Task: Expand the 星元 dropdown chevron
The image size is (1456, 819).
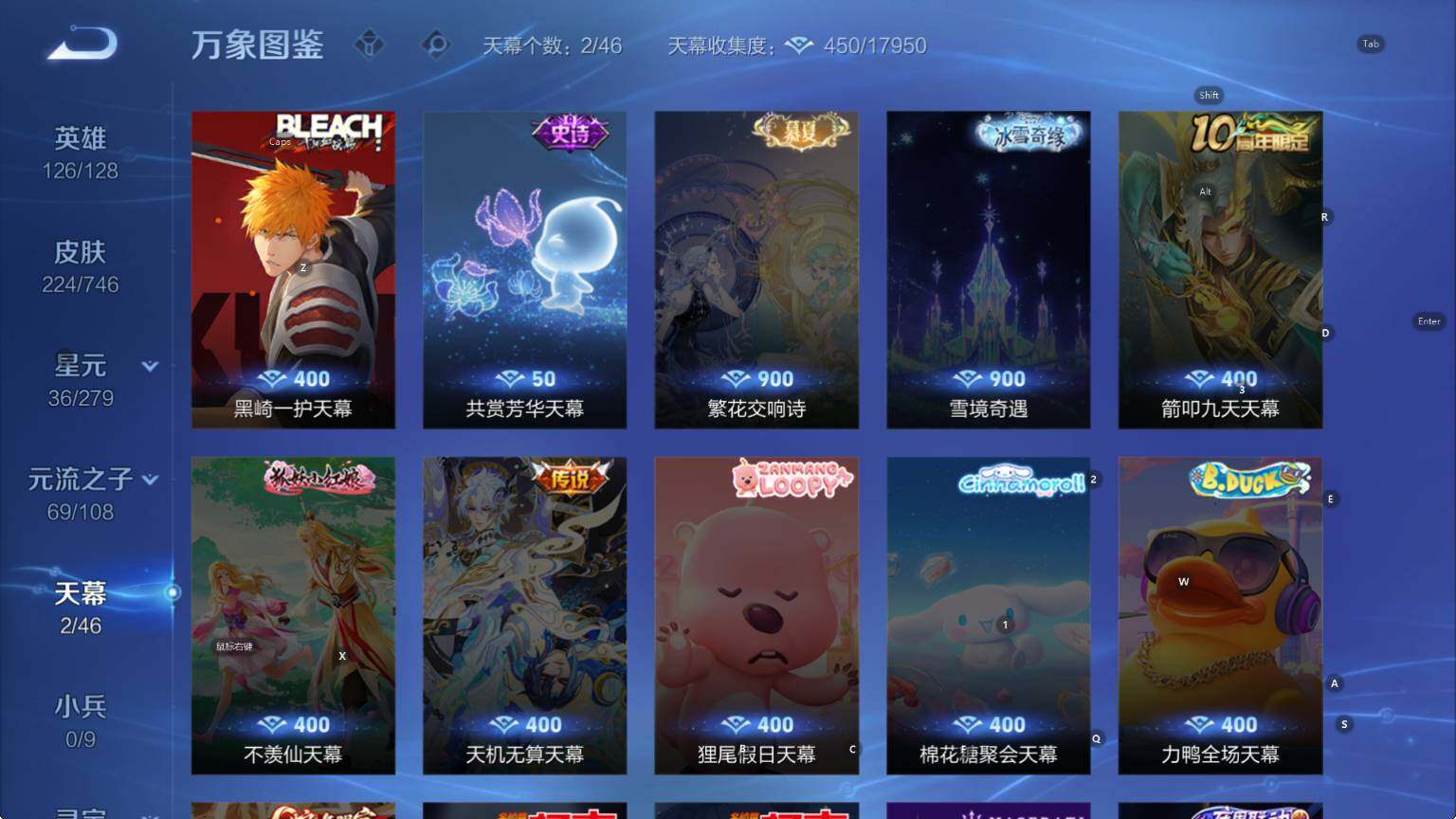Action: (x=150, y=367)
